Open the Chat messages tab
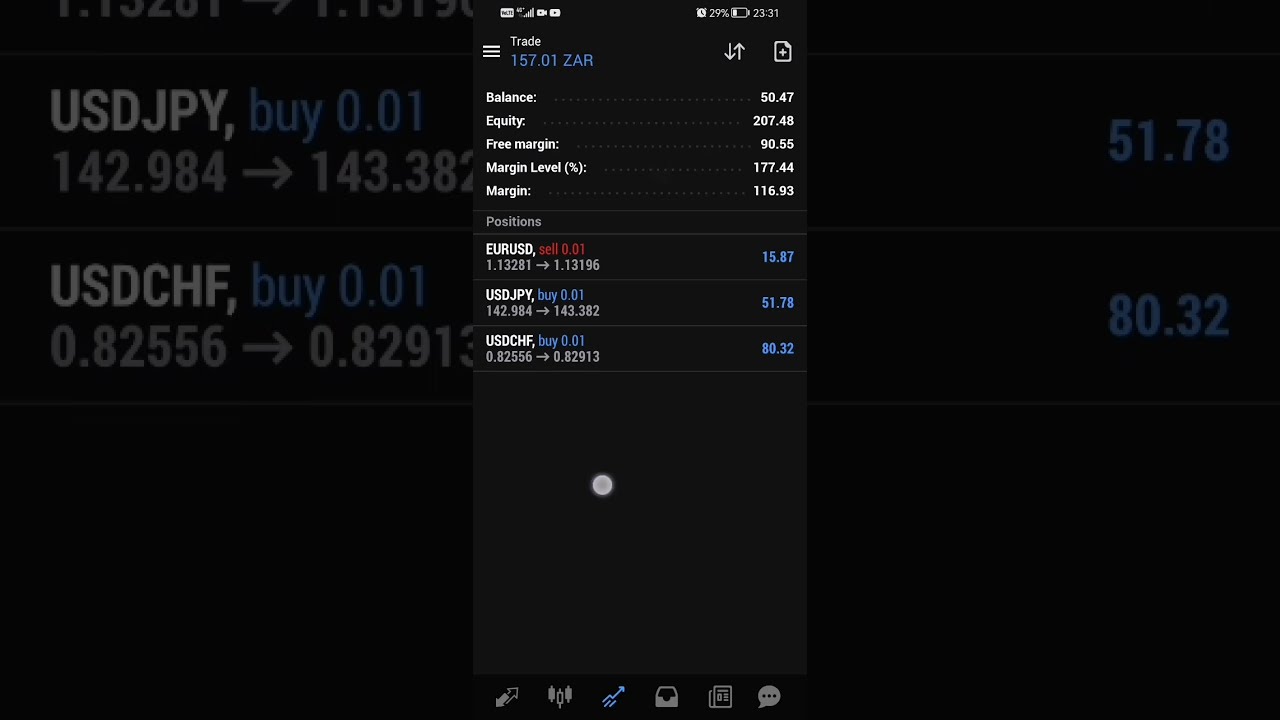The height and width of the screenshot is (720, 1280). coord(769,697)
